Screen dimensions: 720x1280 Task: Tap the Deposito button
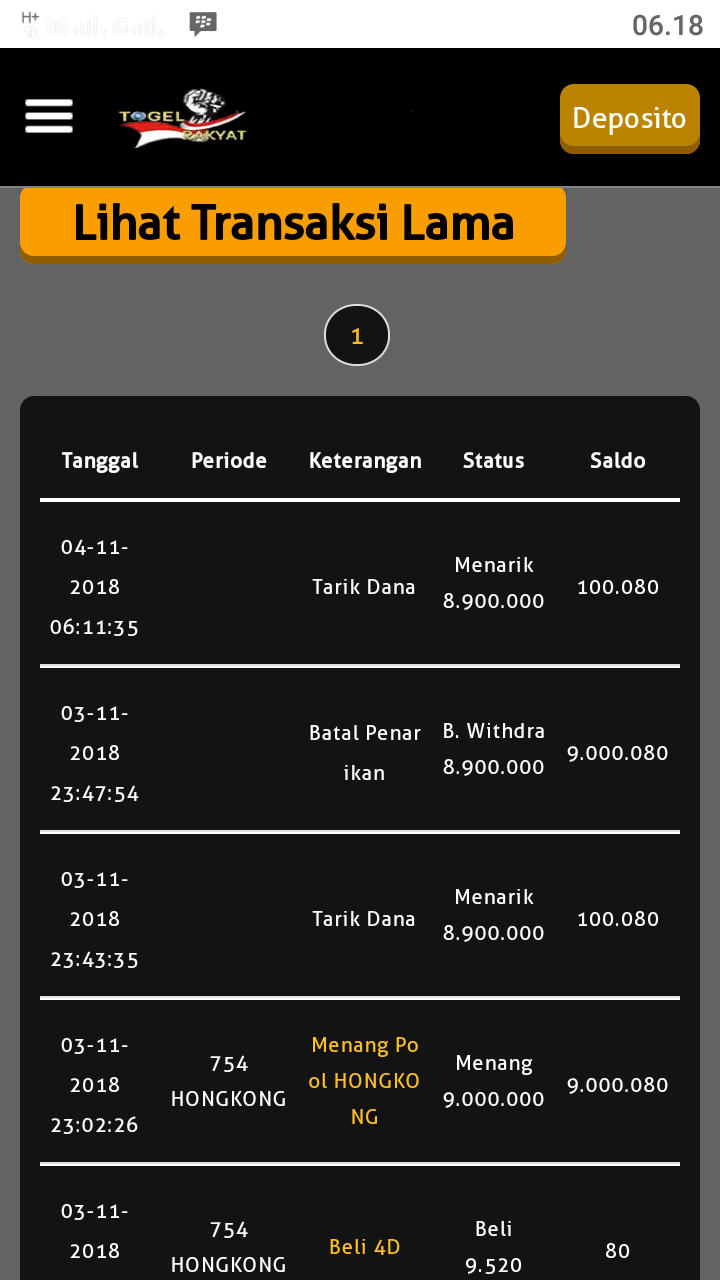pos(629,118)
